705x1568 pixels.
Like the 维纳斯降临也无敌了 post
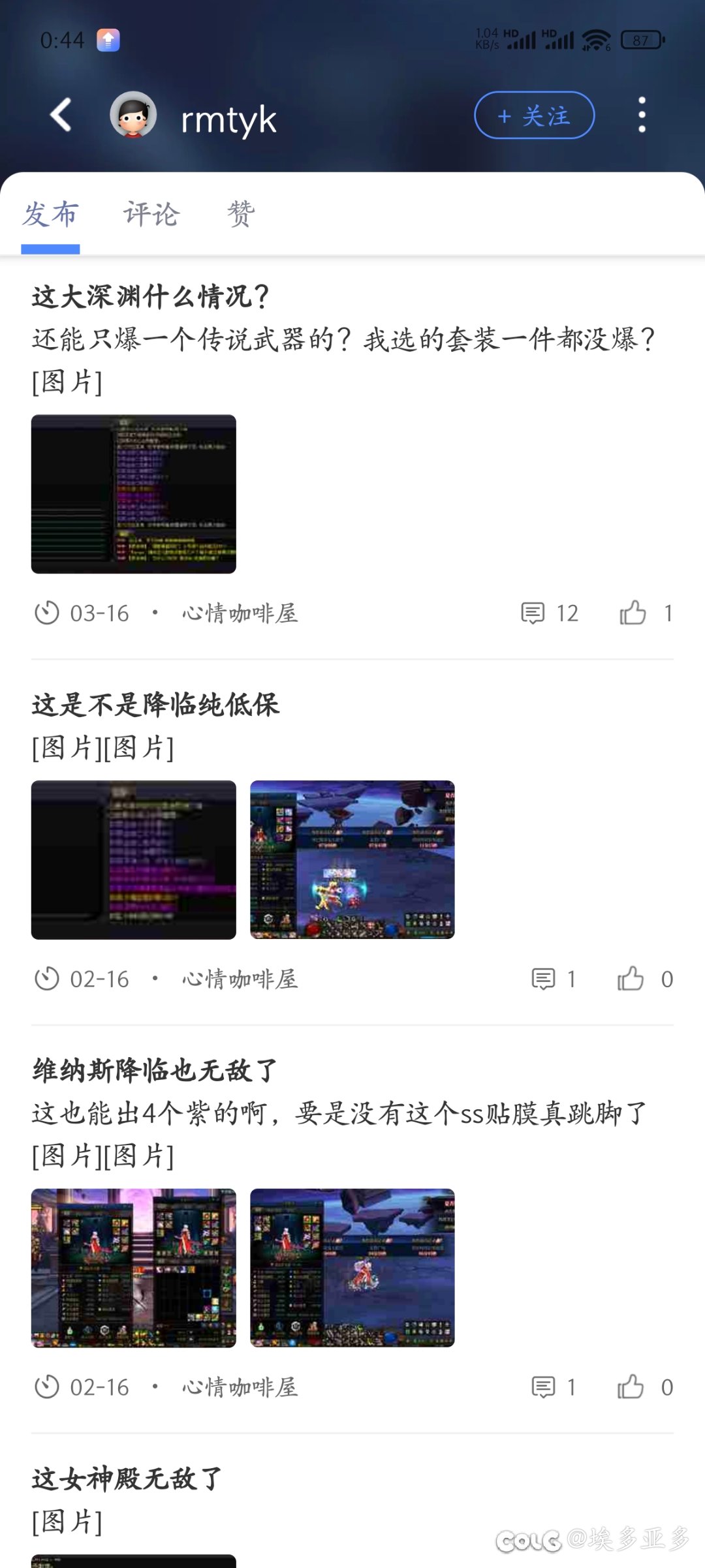645,1387
